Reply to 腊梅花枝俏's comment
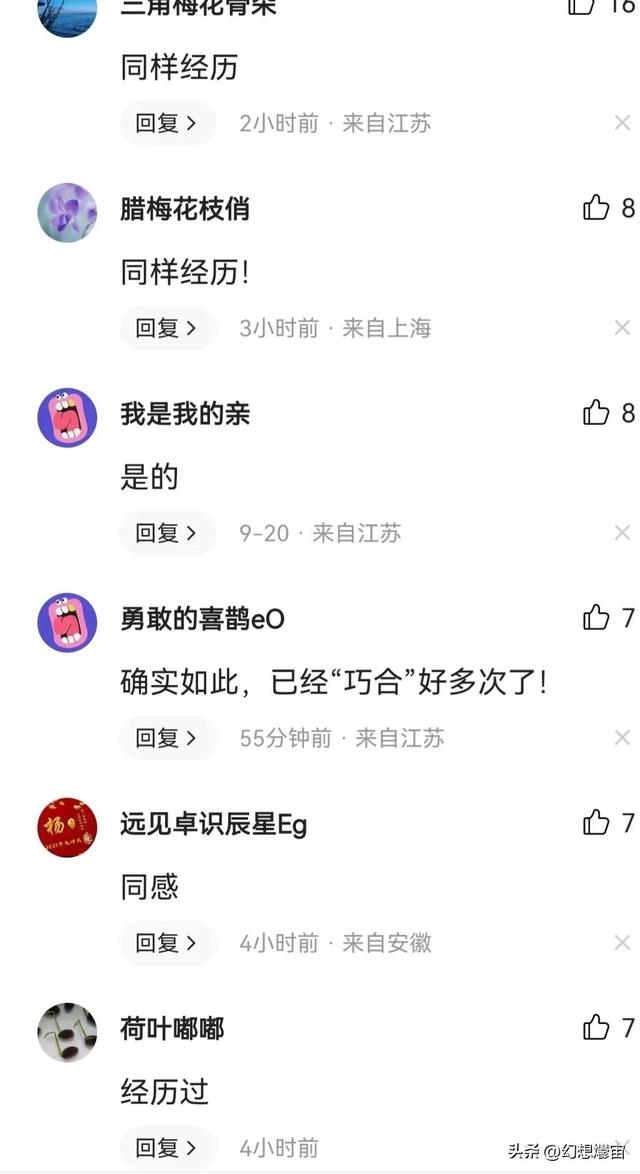Image resolution: width=640 pixels, height=1174 pixels. coord(167,328)
